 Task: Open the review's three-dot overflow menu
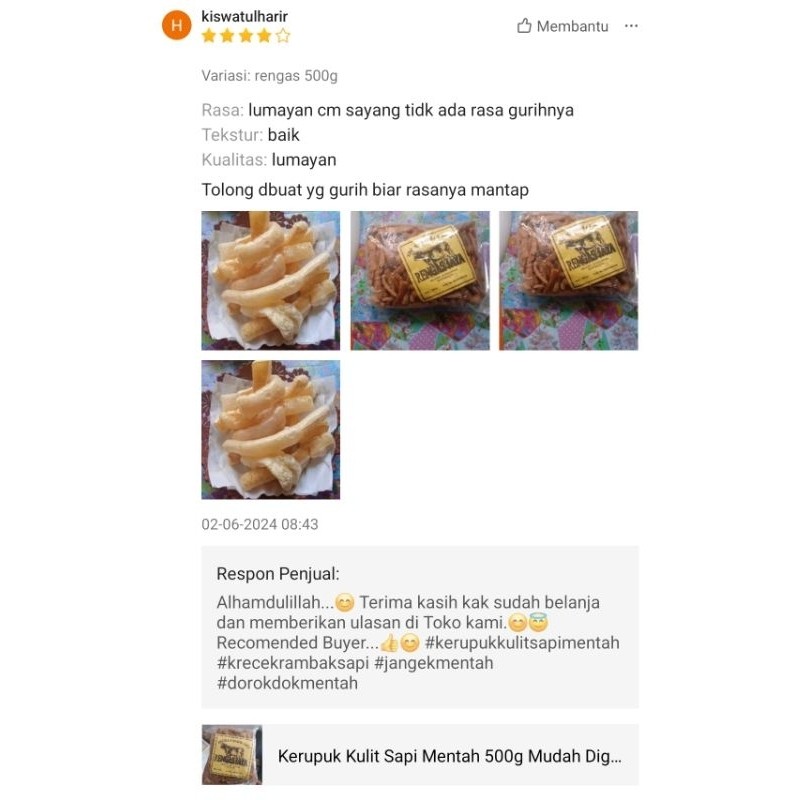coord(631,26)
